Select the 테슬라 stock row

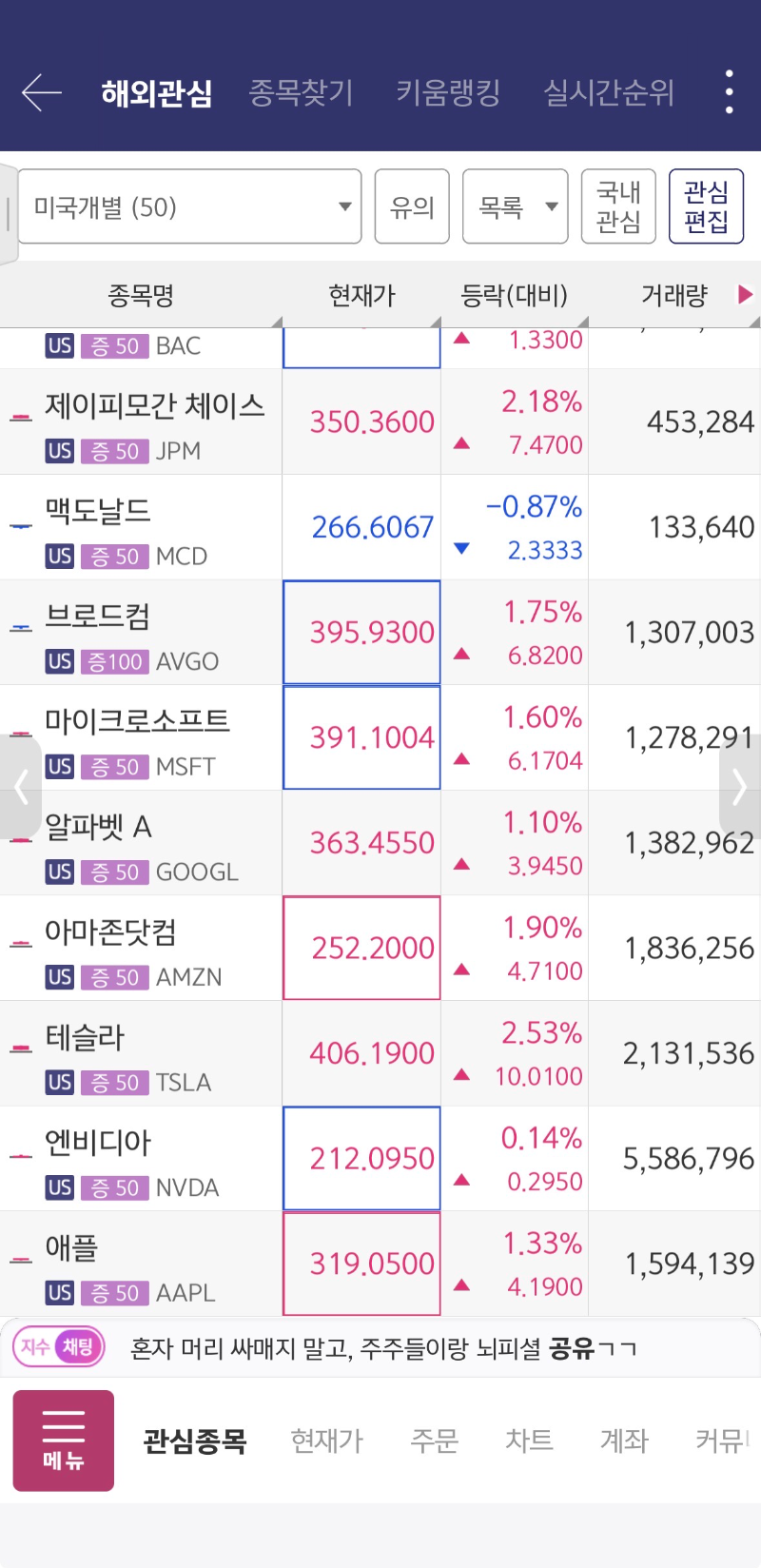[x=380, y=1053]
